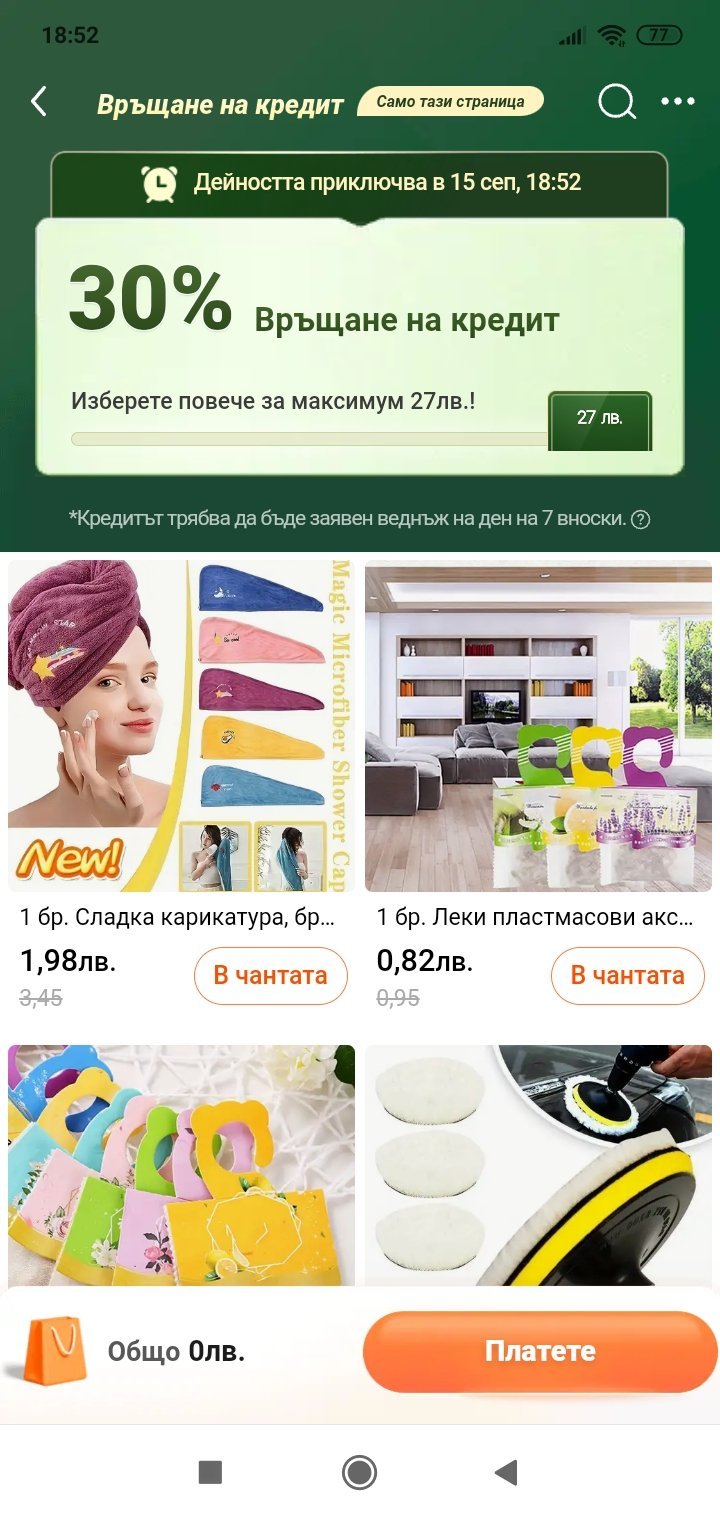The height and width of the screenshot is (1520, 720).
Task: Open the three-dot overflow menu
Action: pos(677,101)
